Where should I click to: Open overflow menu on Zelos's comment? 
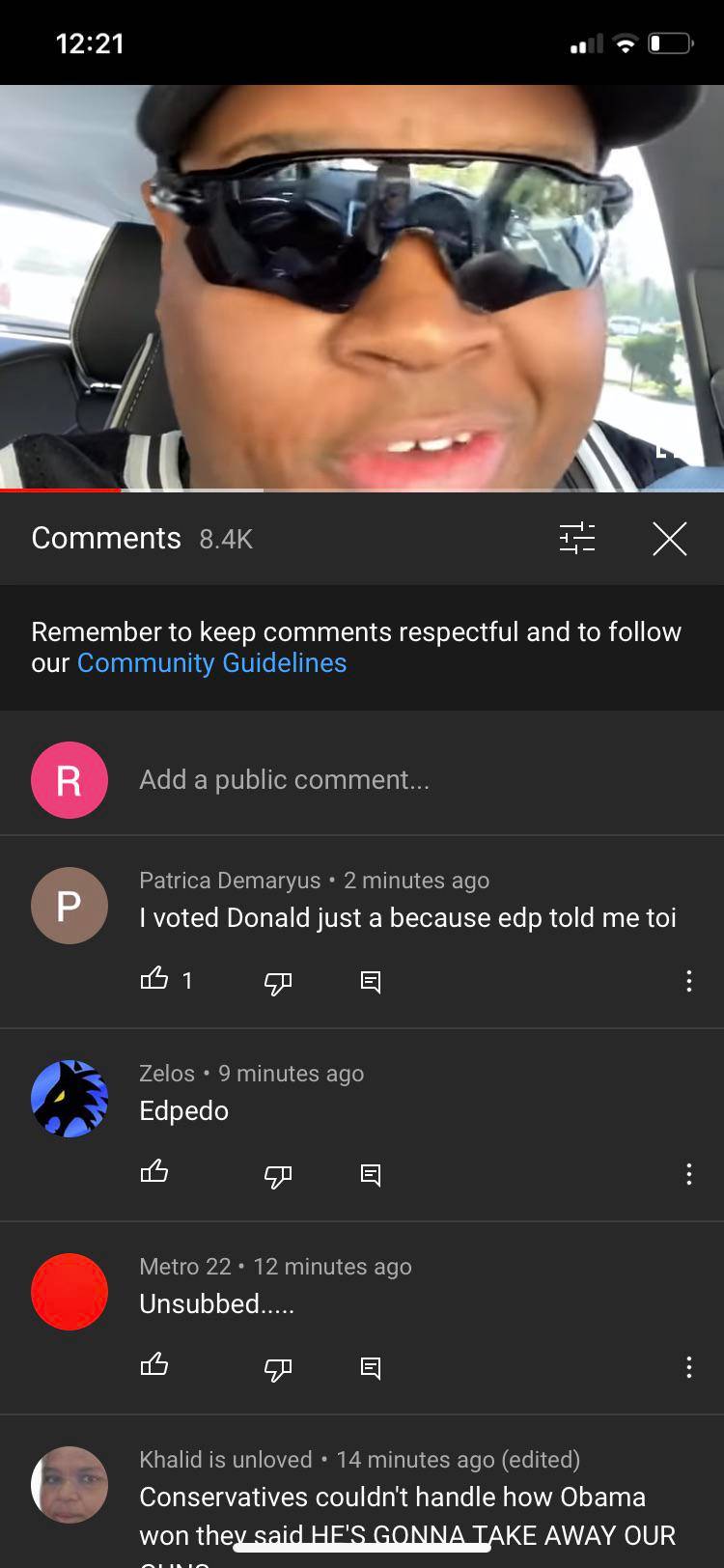click(x=688, y=1174)
